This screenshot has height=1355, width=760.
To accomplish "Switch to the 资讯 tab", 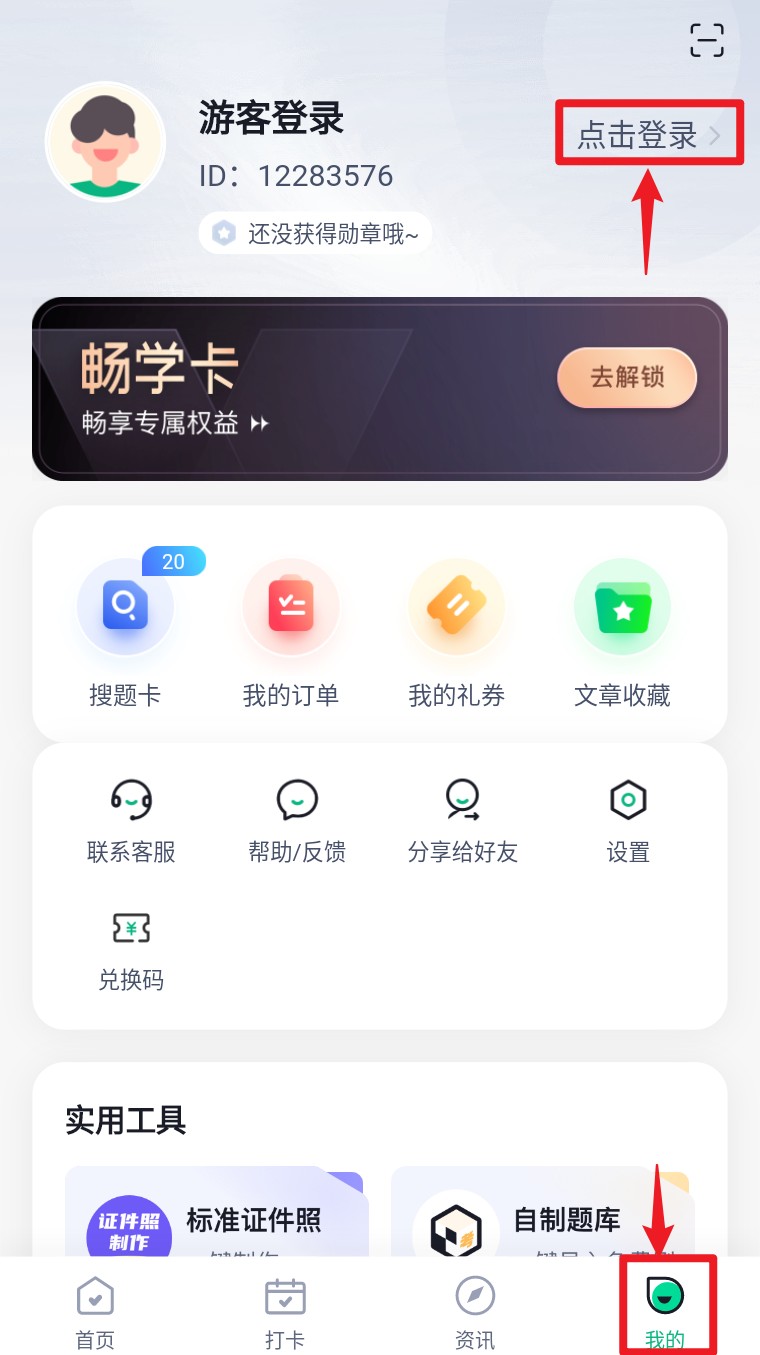I will (474, 1310).
